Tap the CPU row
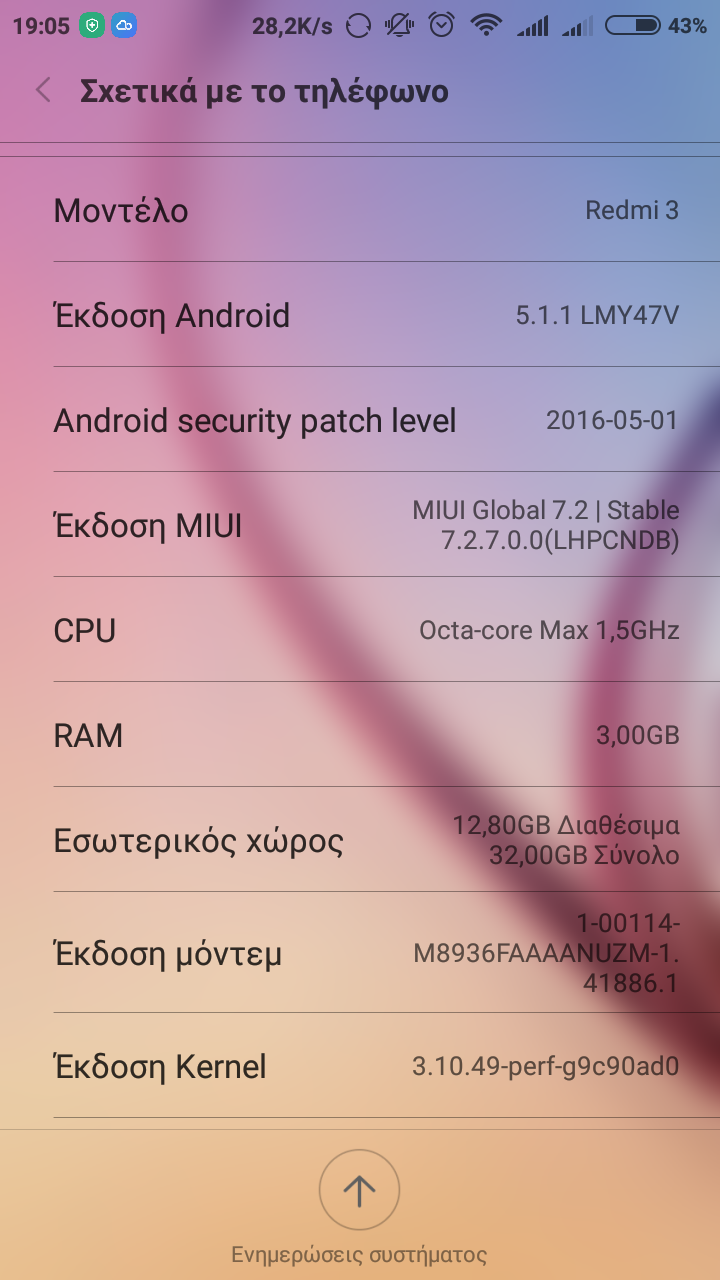This screenshot has height=1280, width=720. pyautogui.click(x=360, y=630)
